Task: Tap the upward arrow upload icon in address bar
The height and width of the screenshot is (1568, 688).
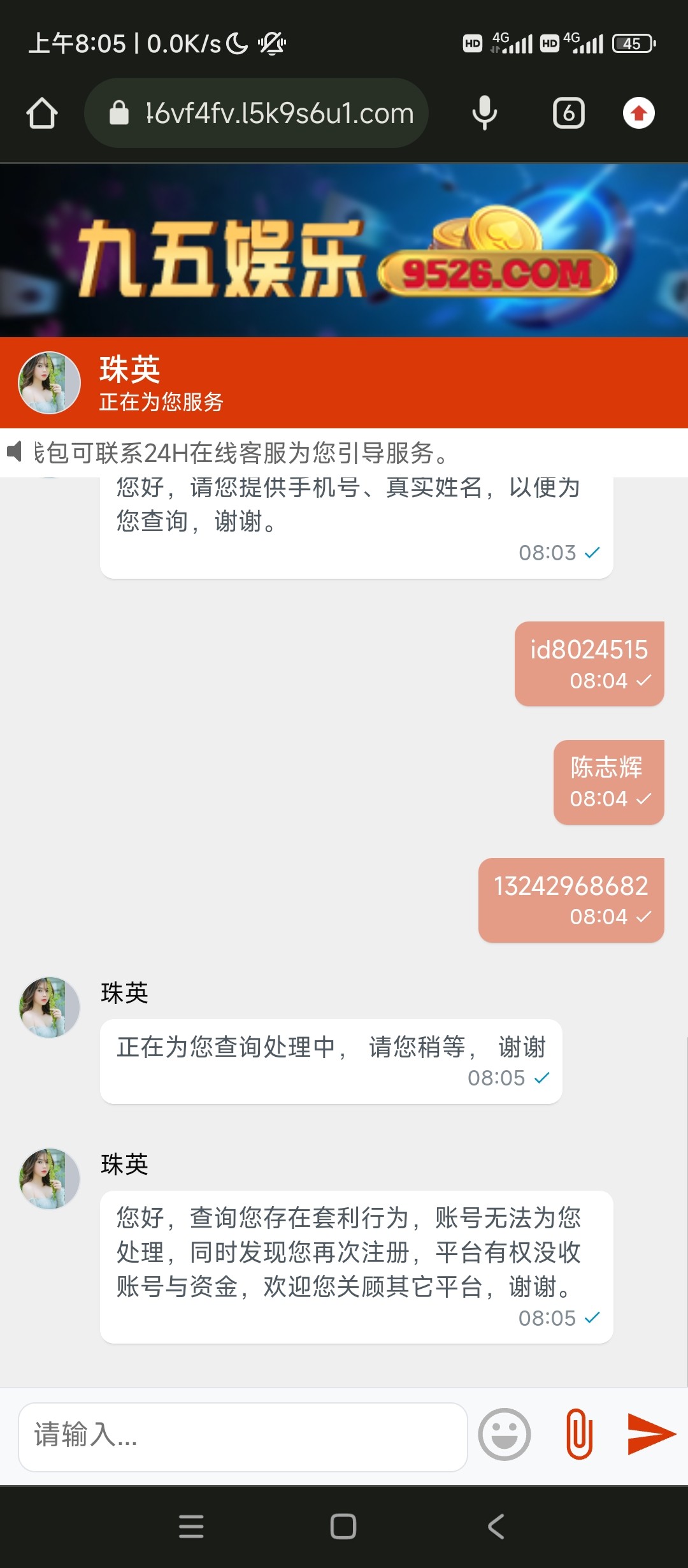Action: pyautogui.click(x=639, y=113)
